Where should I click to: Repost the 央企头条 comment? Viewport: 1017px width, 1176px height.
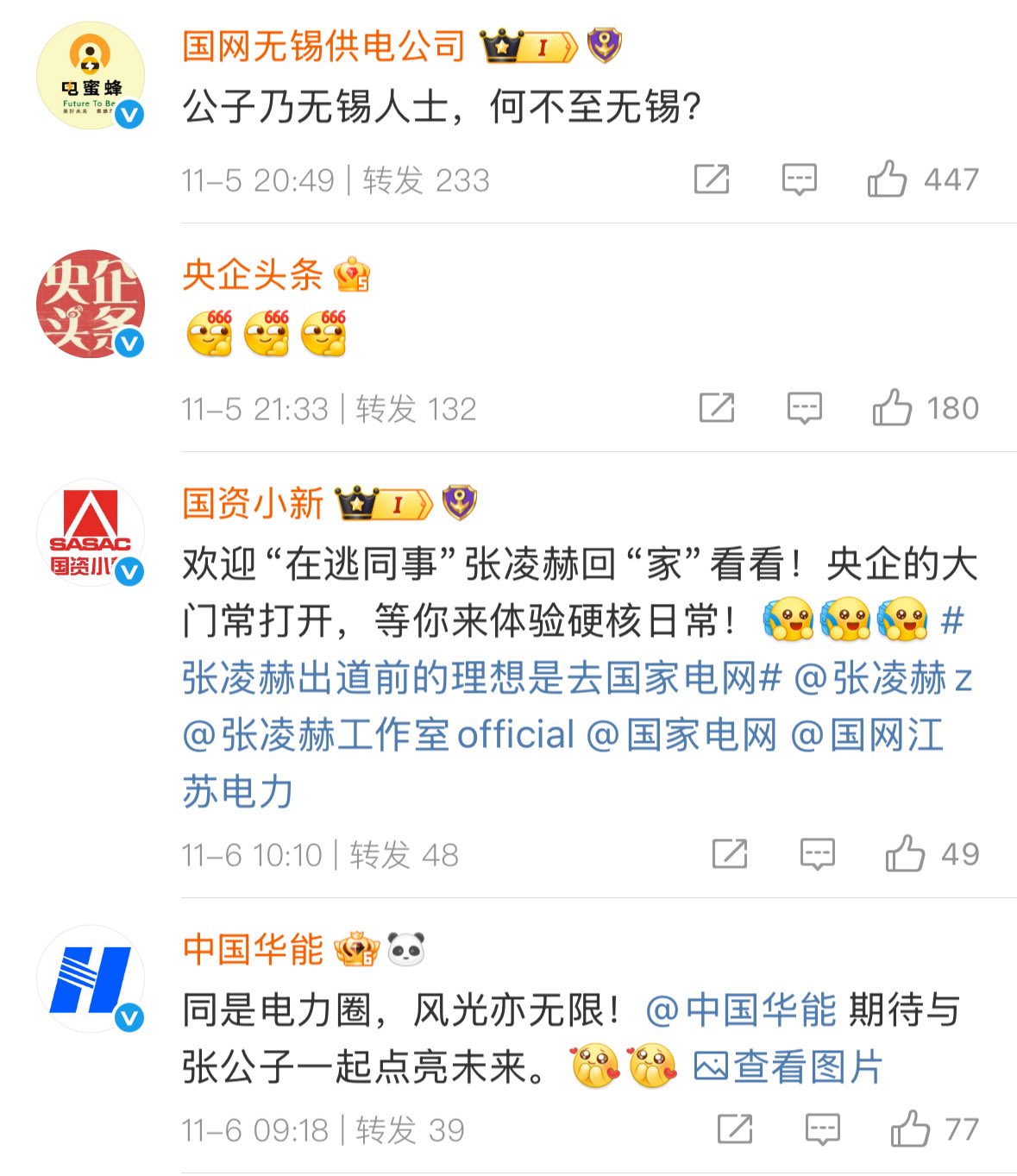click(717, 408)
